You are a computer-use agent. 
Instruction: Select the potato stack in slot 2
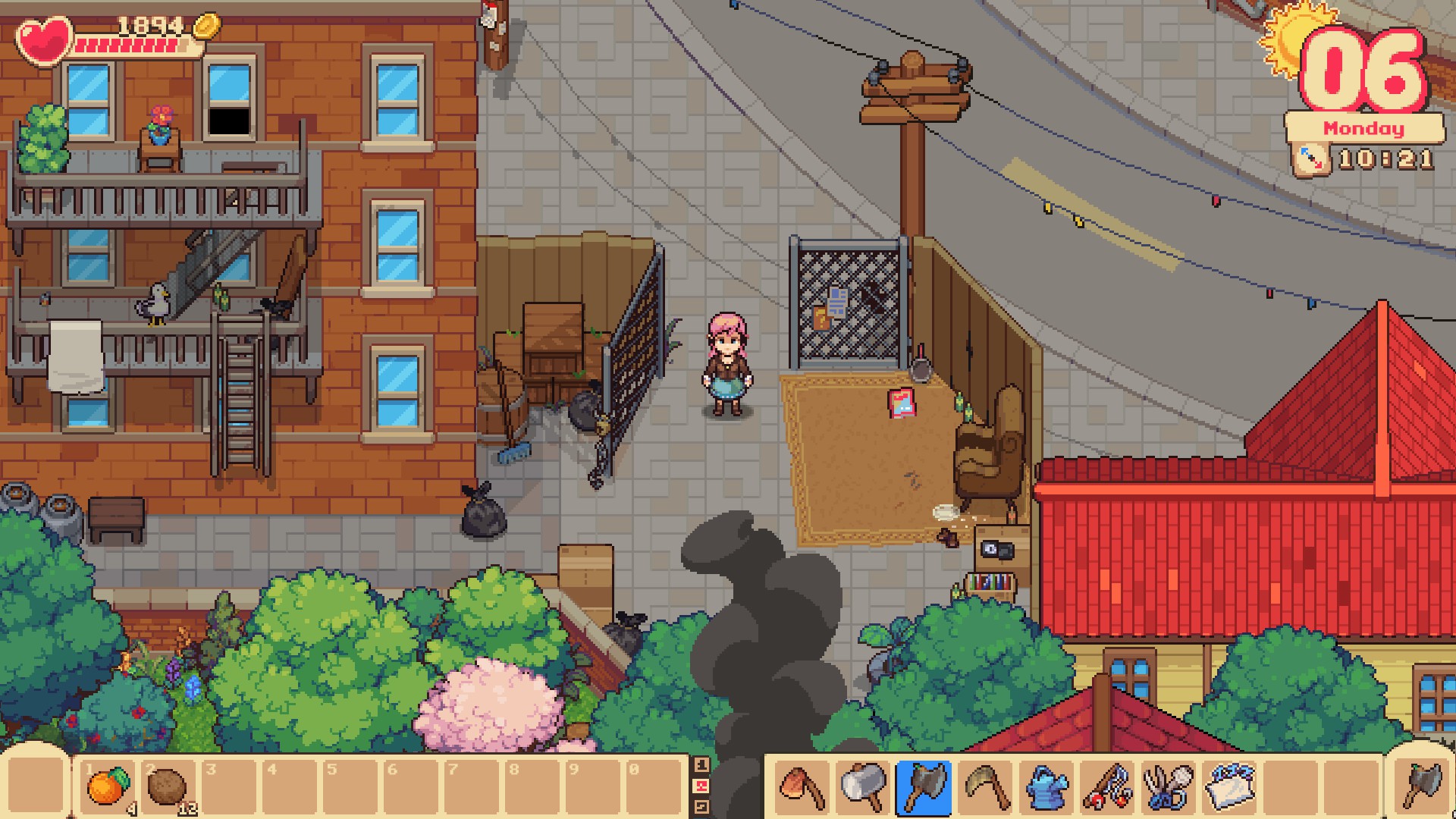(167, 788)
